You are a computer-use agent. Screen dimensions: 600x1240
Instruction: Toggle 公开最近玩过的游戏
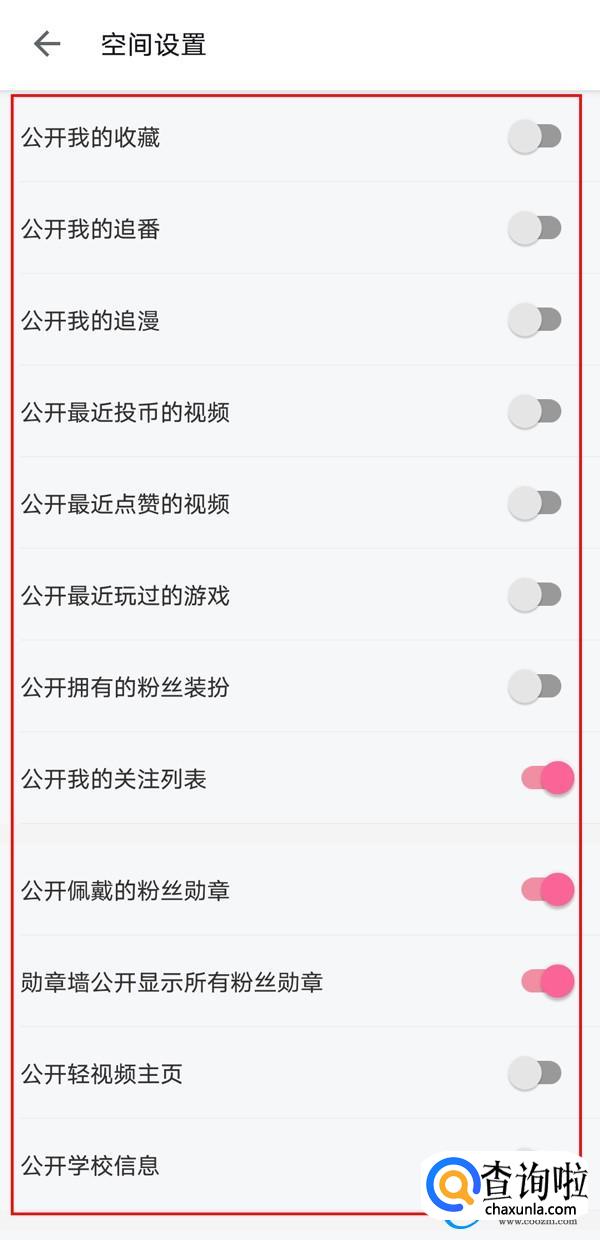[x=535, y=596]
